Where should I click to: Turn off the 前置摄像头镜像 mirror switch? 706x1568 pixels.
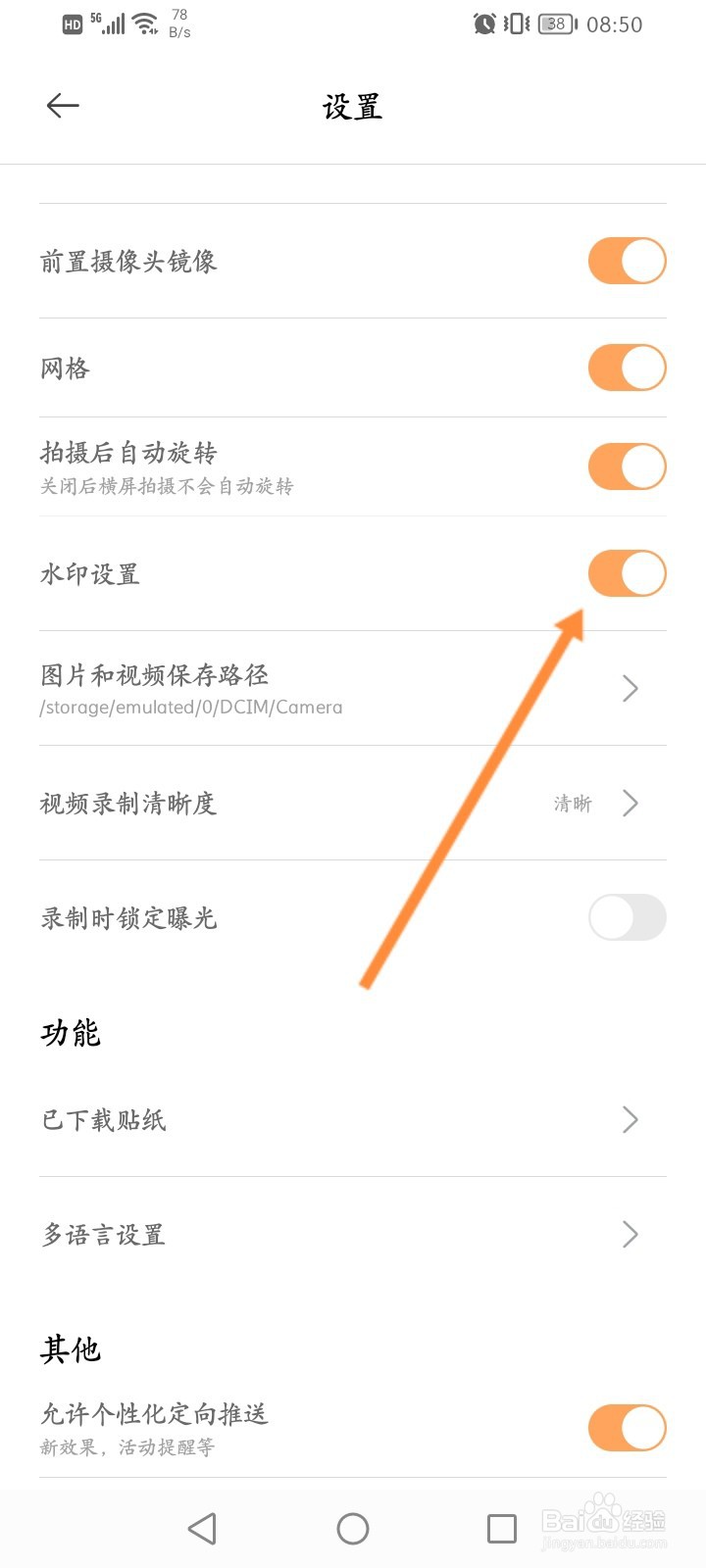coord(627,261)
